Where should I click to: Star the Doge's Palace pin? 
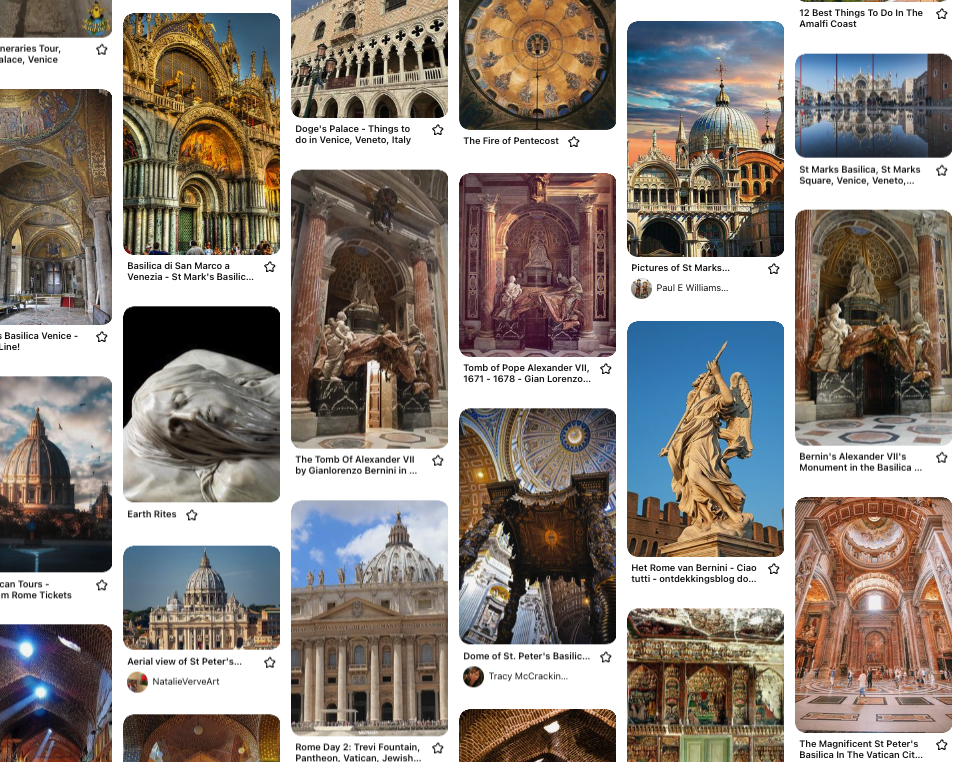[x=438, y=130]
